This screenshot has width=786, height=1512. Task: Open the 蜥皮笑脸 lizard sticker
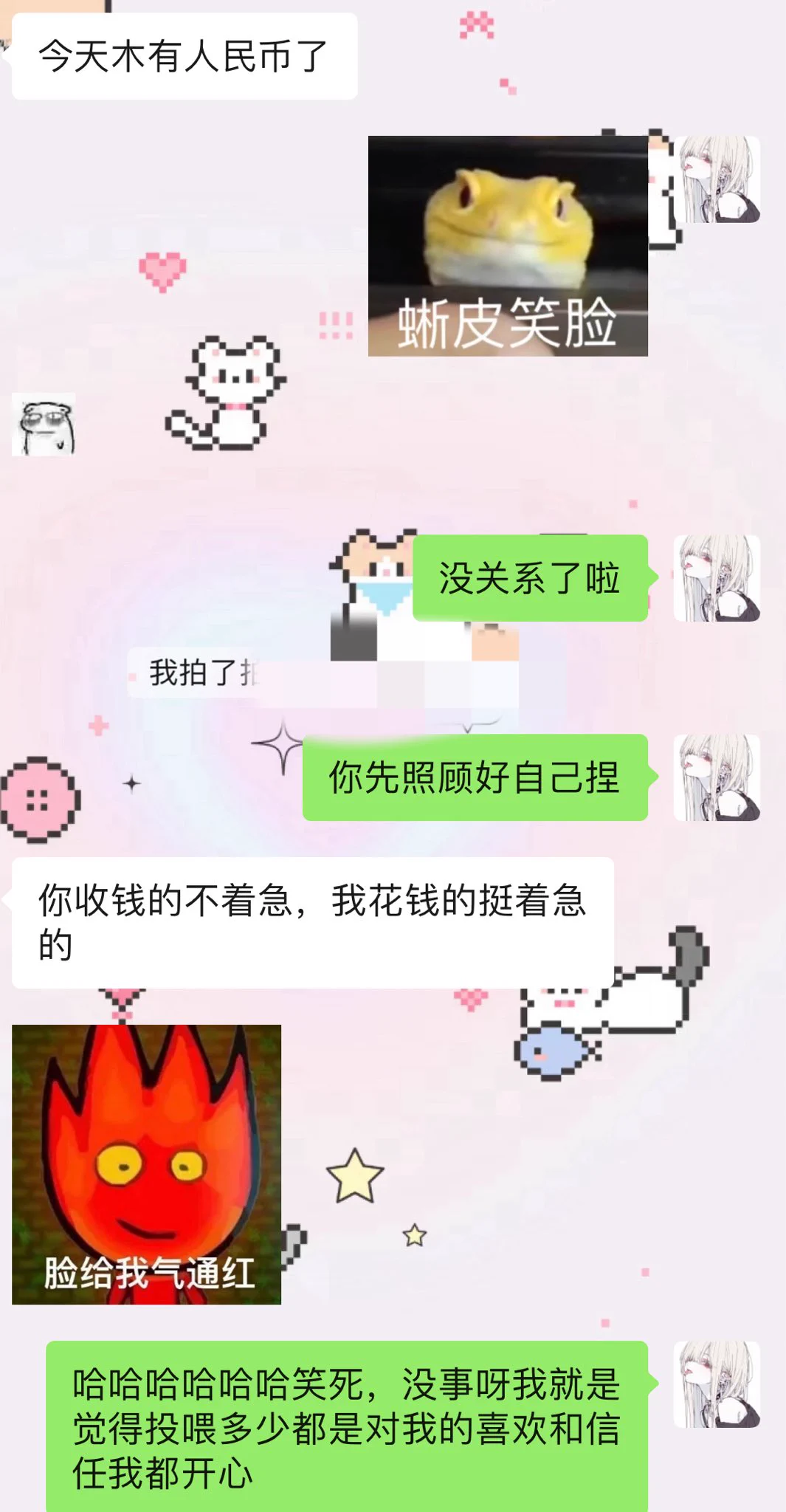[508, 246]
